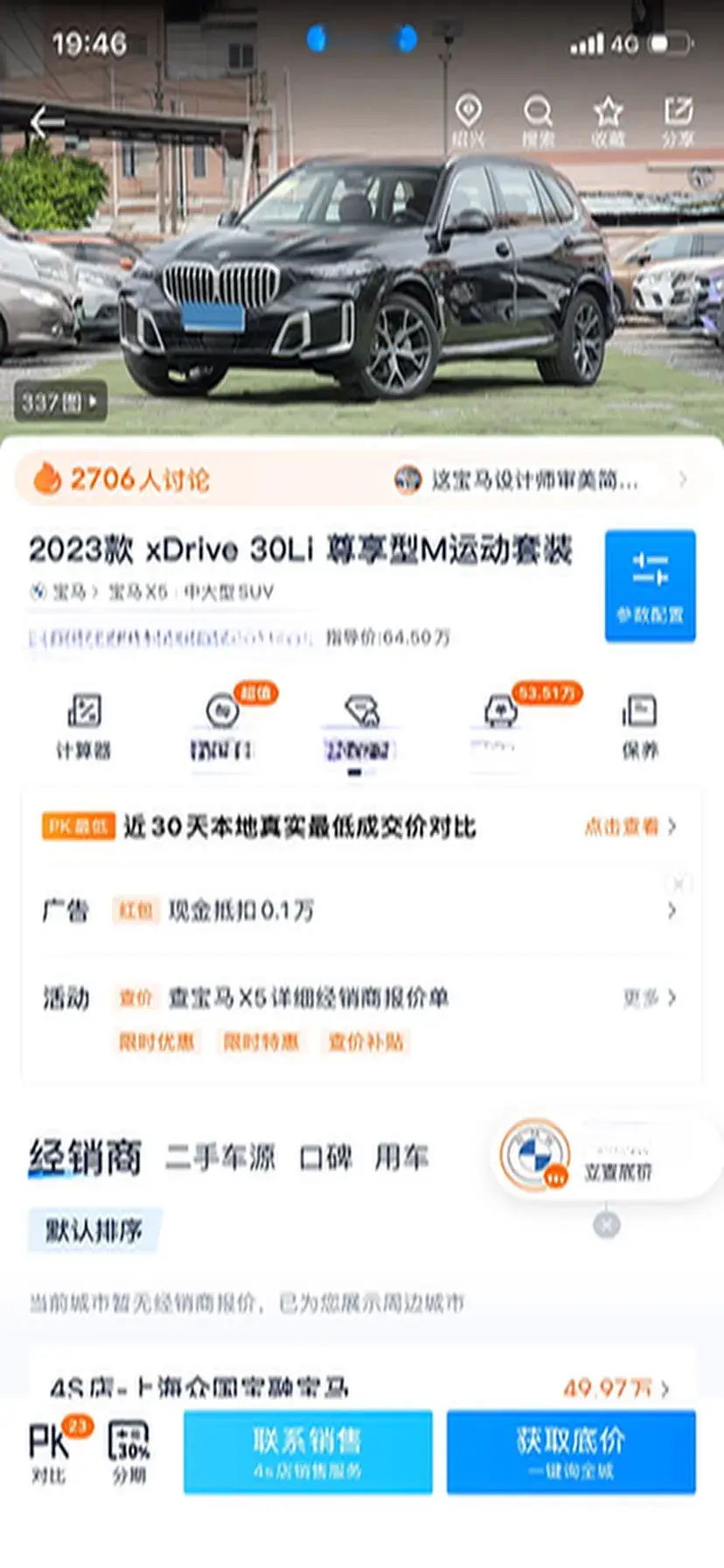Close the floating 立查底价 BMW bubble
The width and height of the screenshot is (724, 1568).
[x=606, y=1224]
